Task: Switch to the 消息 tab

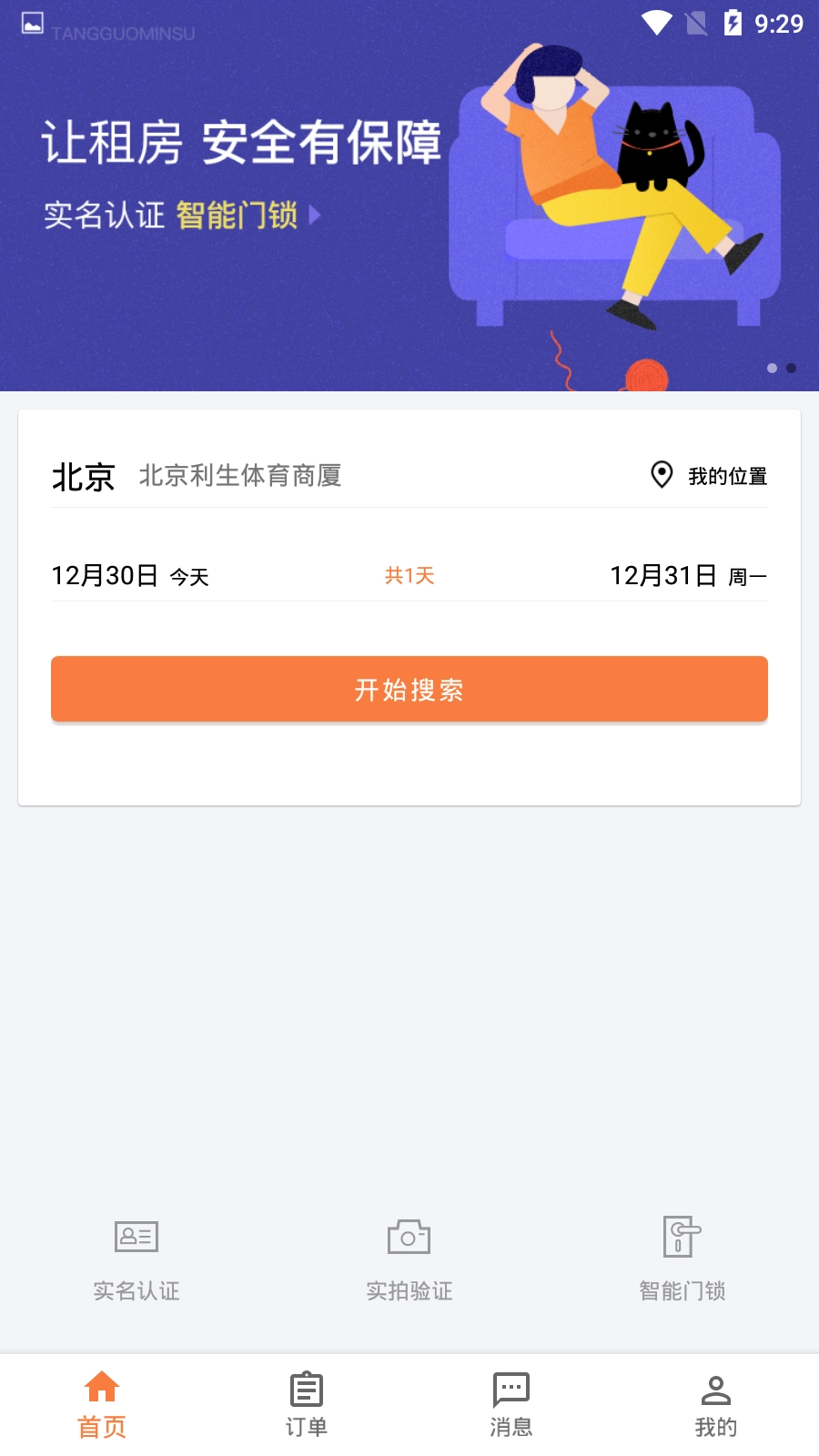Action: pos(511,1405)
